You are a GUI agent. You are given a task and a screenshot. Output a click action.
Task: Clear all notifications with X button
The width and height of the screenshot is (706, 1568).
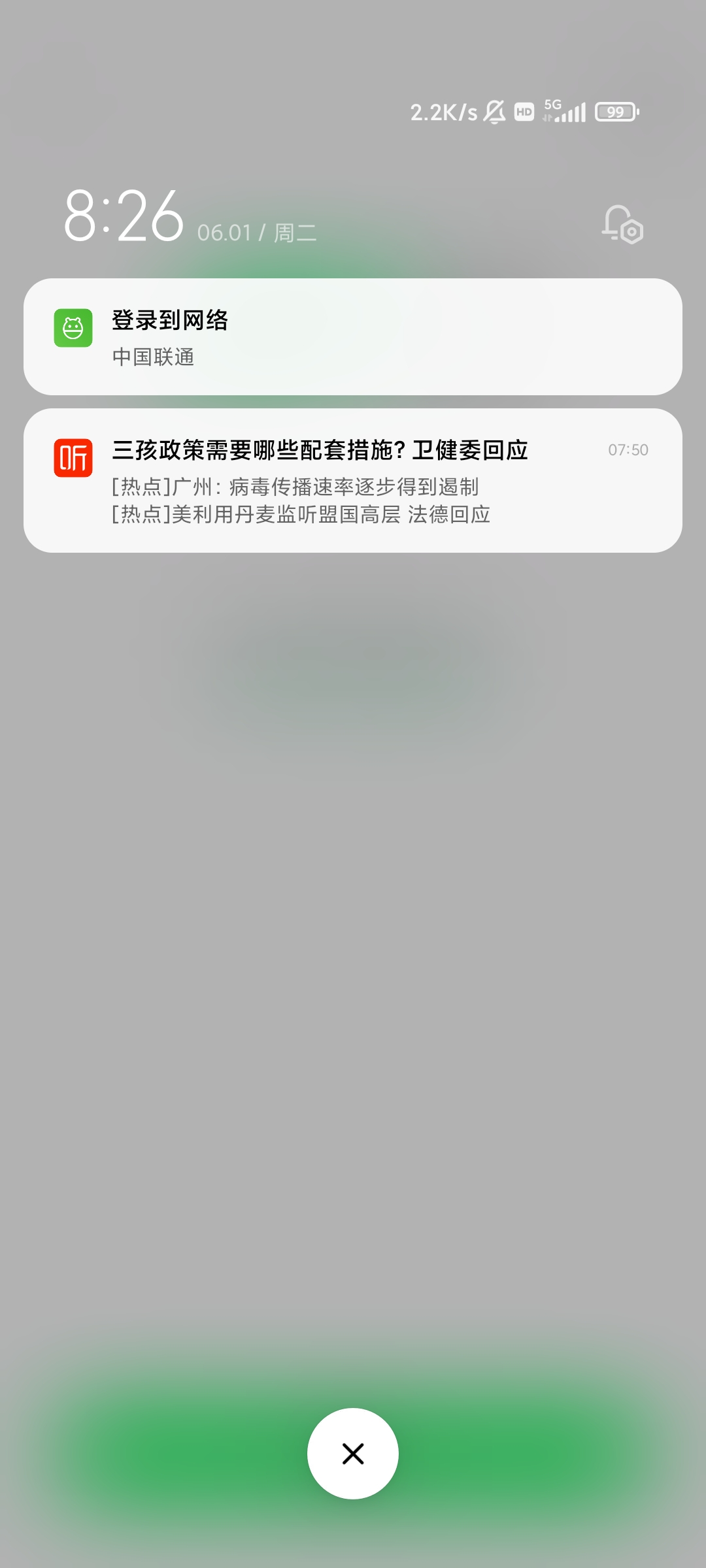coord(353,1454)
